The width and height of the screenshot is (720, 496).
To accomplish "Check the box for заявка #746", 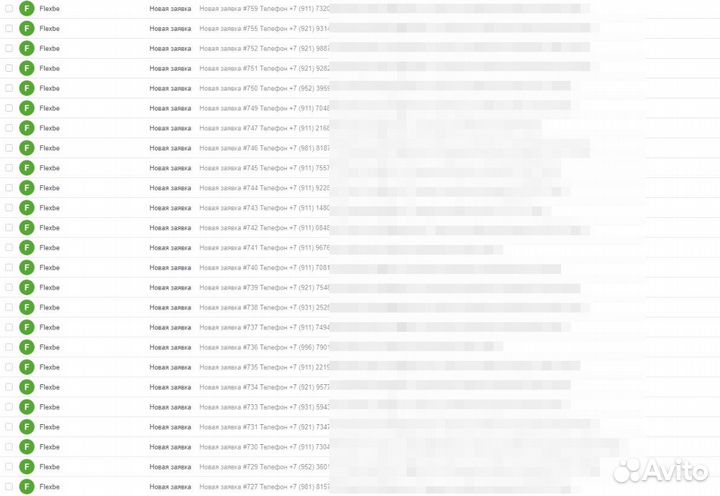I will point(9,148).
